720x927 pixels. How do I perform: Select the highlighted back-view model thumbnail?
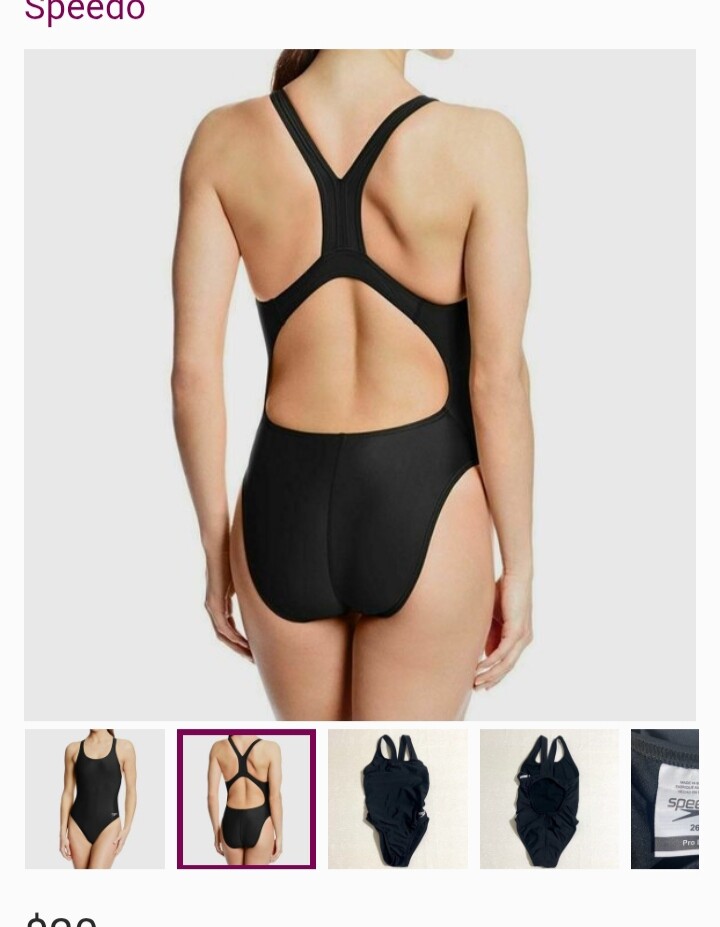pyautogui.click(x=246, y=798)
